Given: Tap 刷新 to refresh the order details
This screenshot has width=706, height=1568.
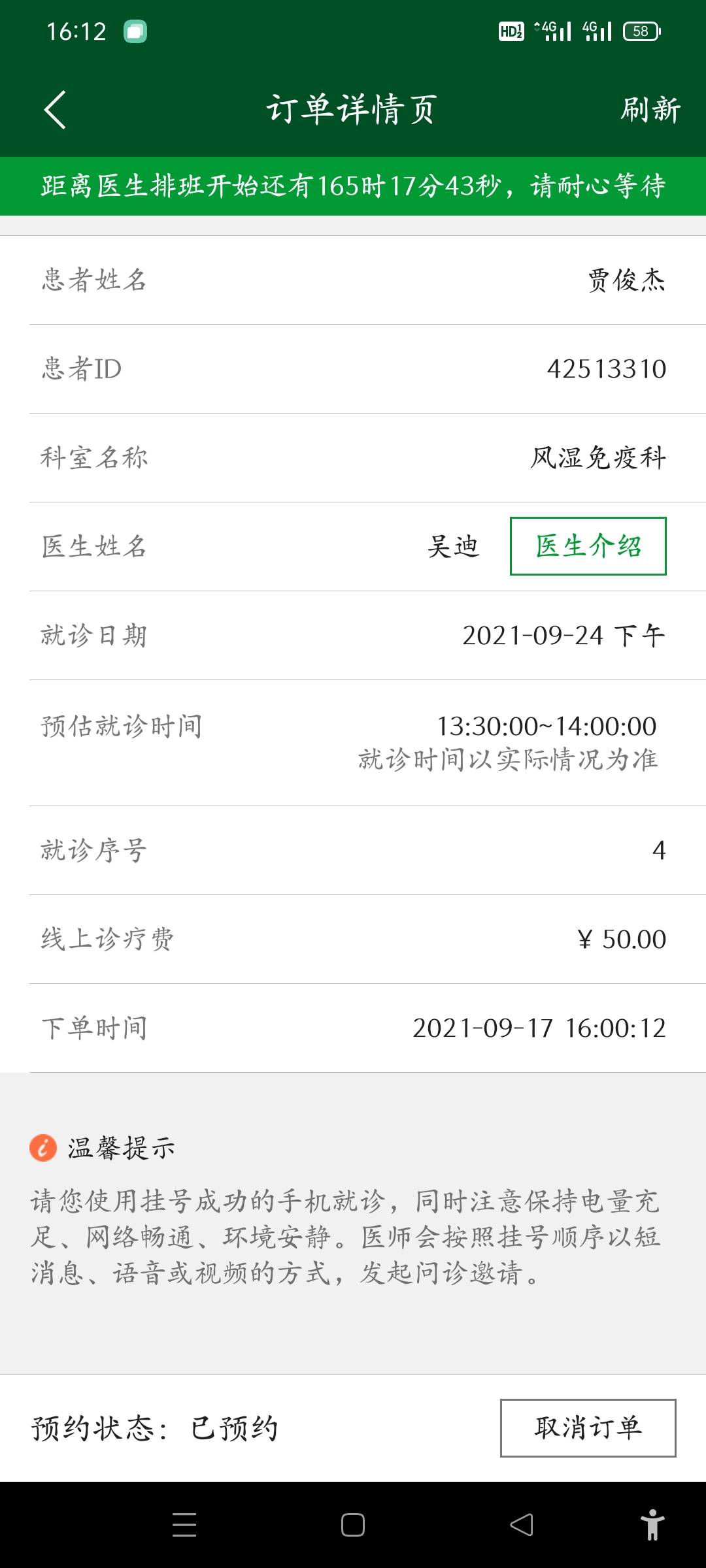Looking at the screenshot, I should (x=650, y=110).
